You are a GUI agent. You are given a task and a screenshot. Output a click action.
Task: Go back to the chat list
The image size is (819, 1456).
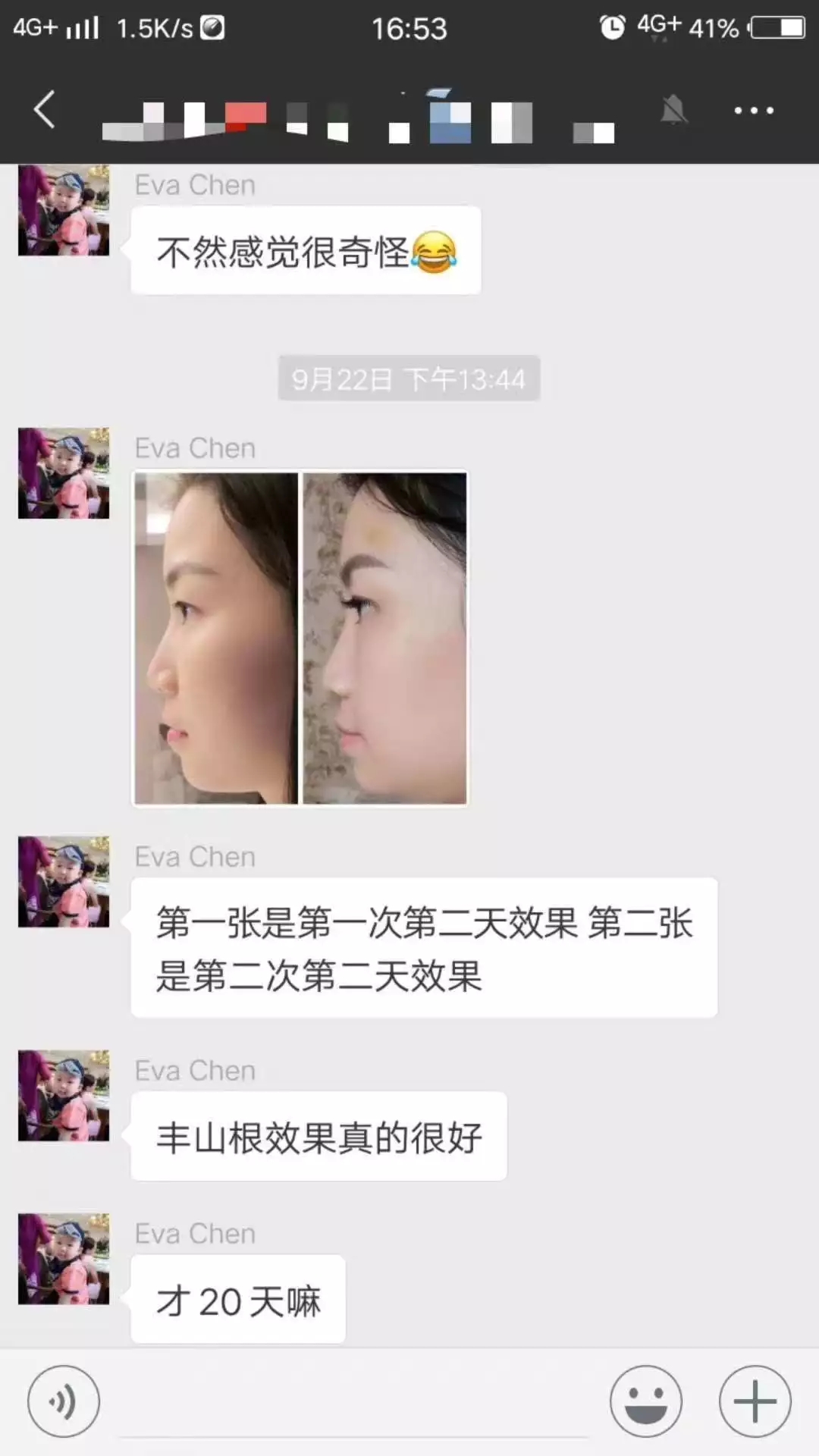coord(44,110)
